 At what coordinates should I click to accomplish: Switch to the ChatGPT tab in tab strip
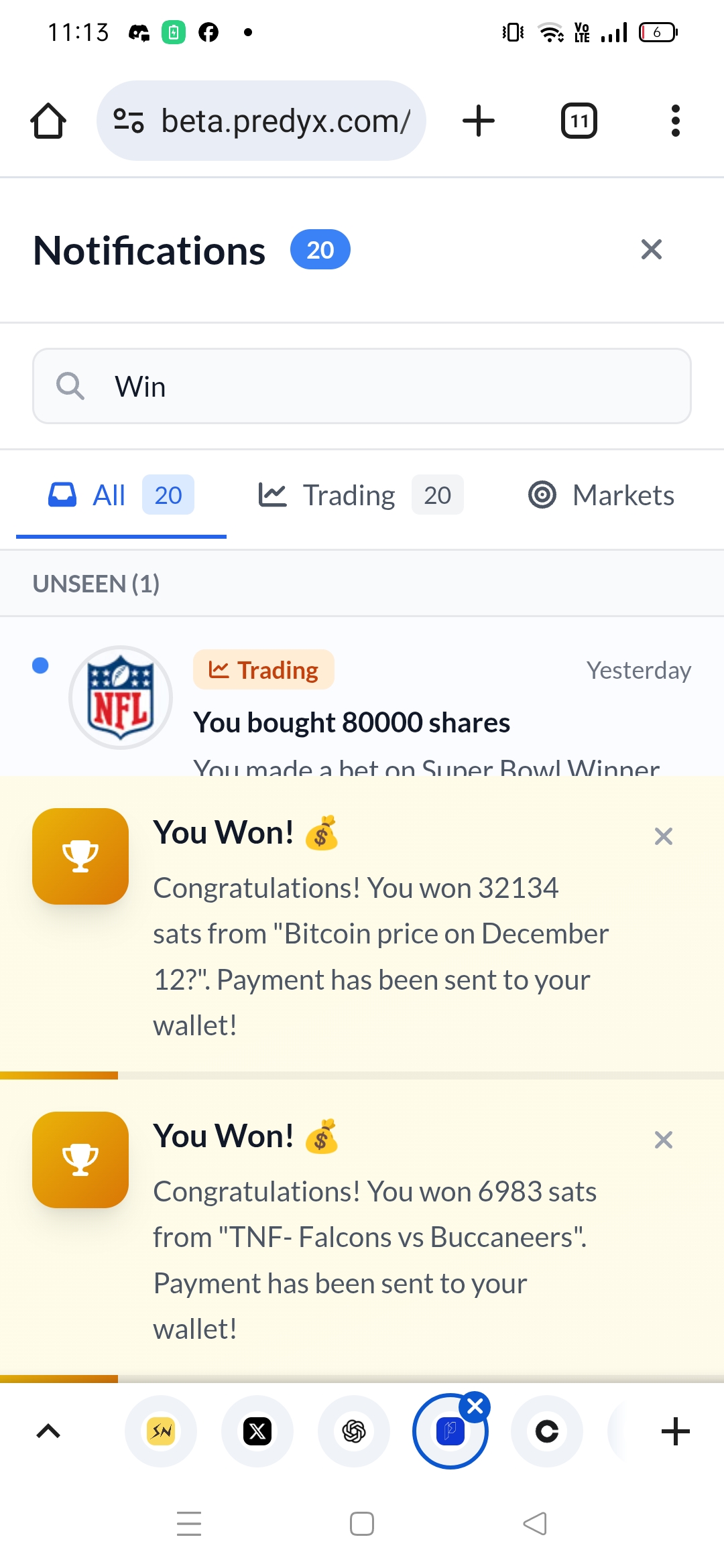point(354,1431)
